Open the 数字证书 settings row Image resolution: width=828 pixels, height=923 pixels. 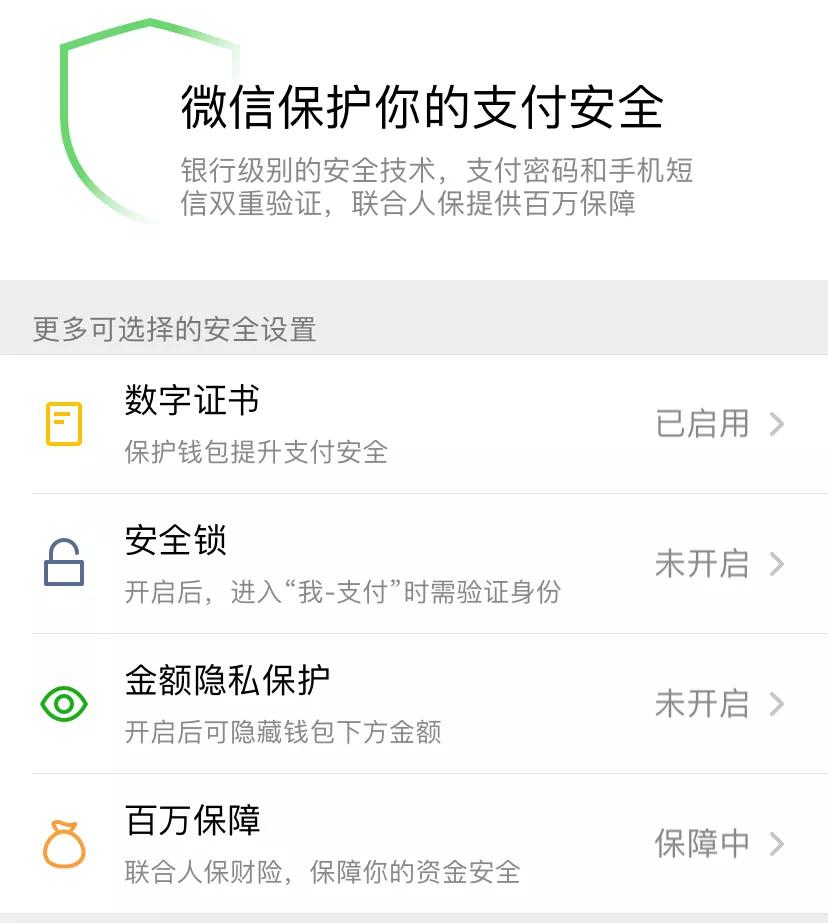[x=414, y=423]
